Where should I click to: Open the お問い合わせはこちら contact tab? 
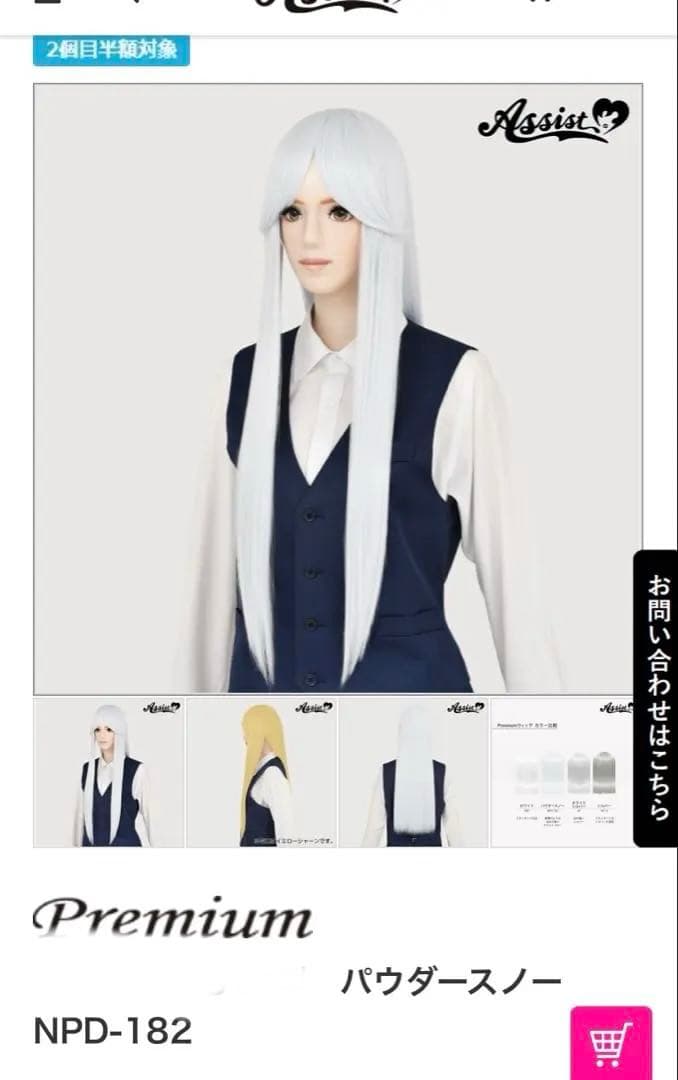(656, 698)
